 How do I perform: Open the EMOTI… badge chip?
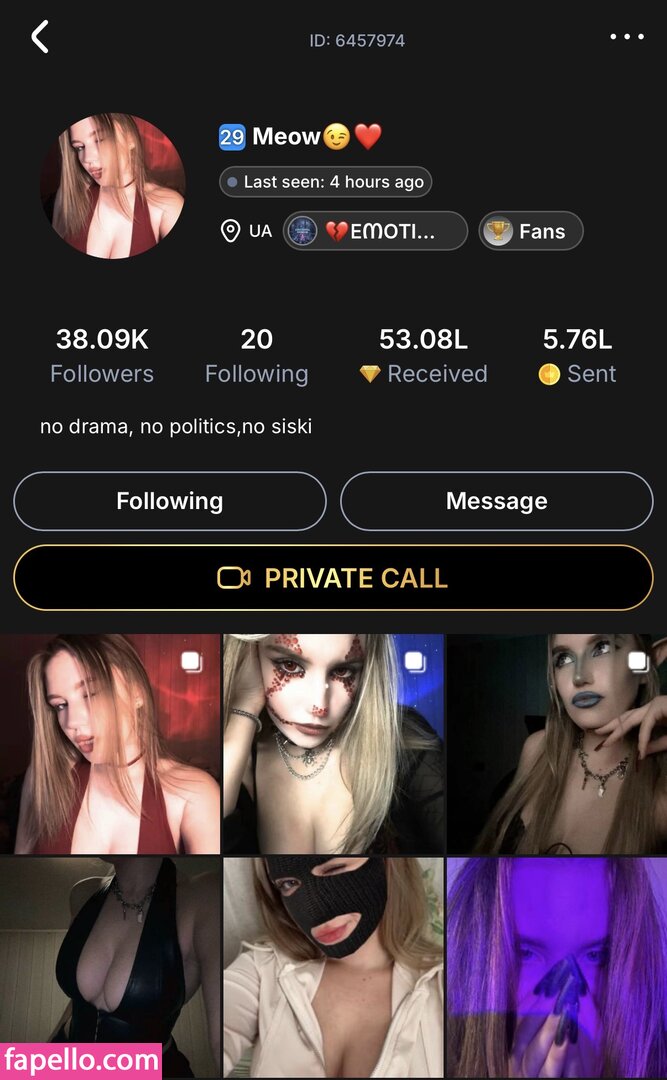375,231
